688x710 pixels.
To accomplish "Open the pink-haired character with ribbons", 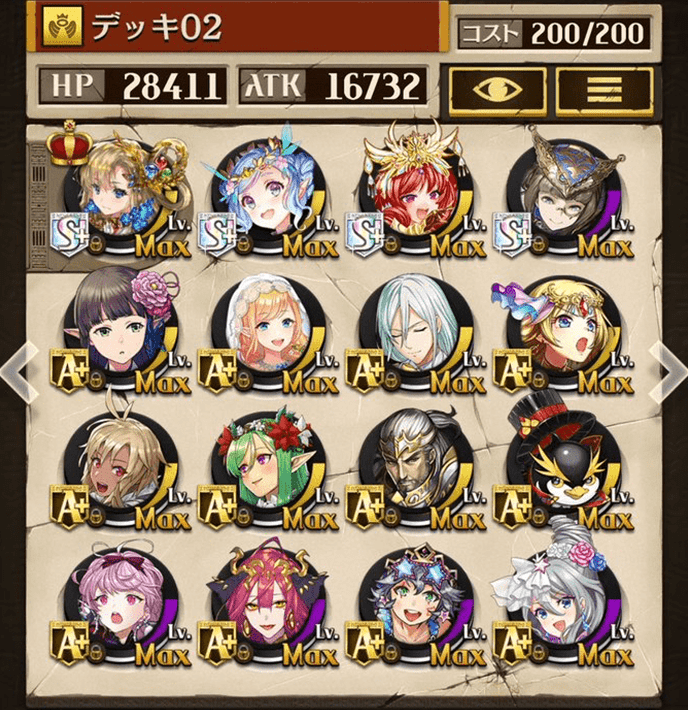I will [120, 600].
